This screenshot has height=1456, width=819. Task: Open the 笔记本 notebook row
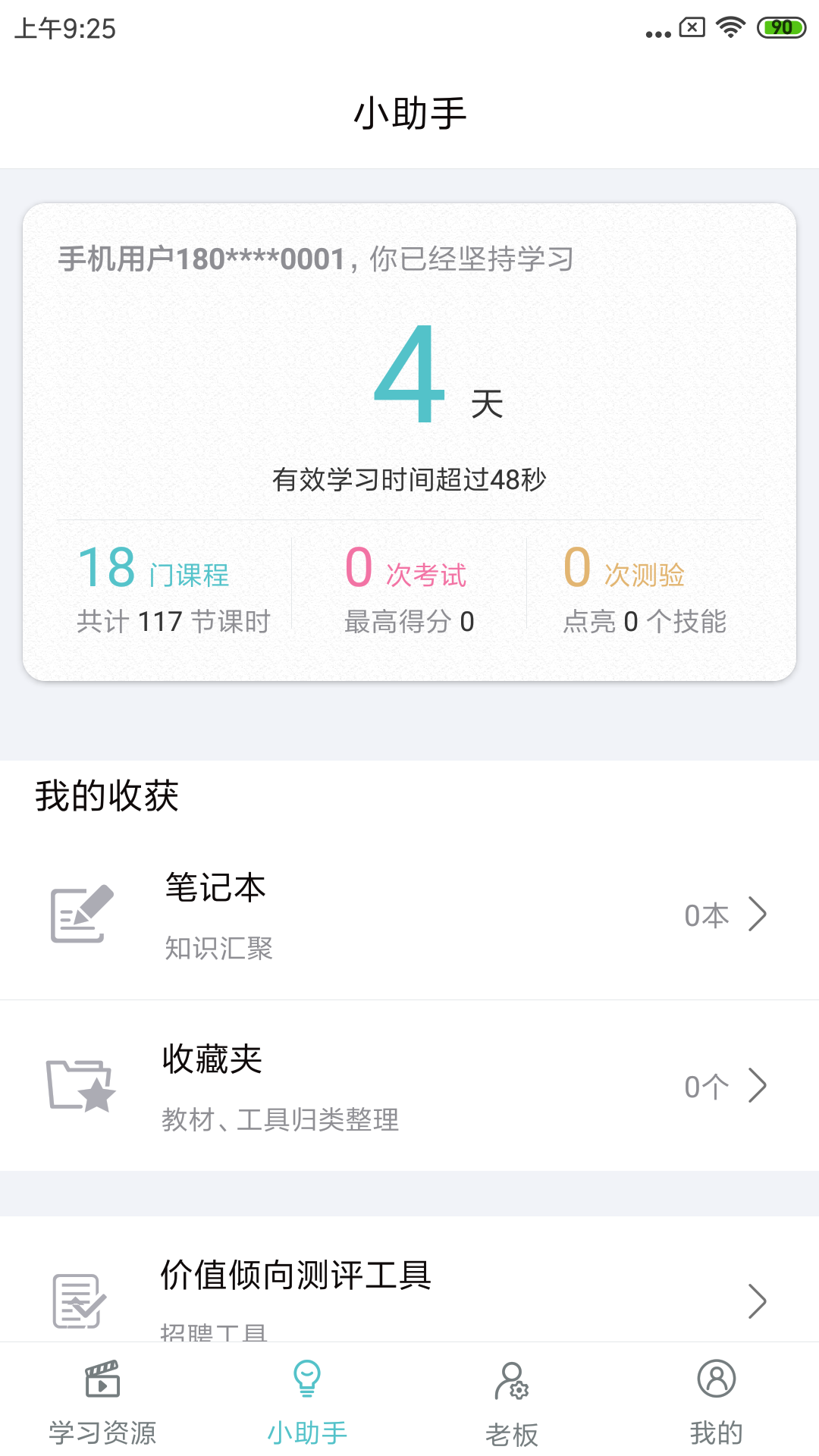(409, 915)
